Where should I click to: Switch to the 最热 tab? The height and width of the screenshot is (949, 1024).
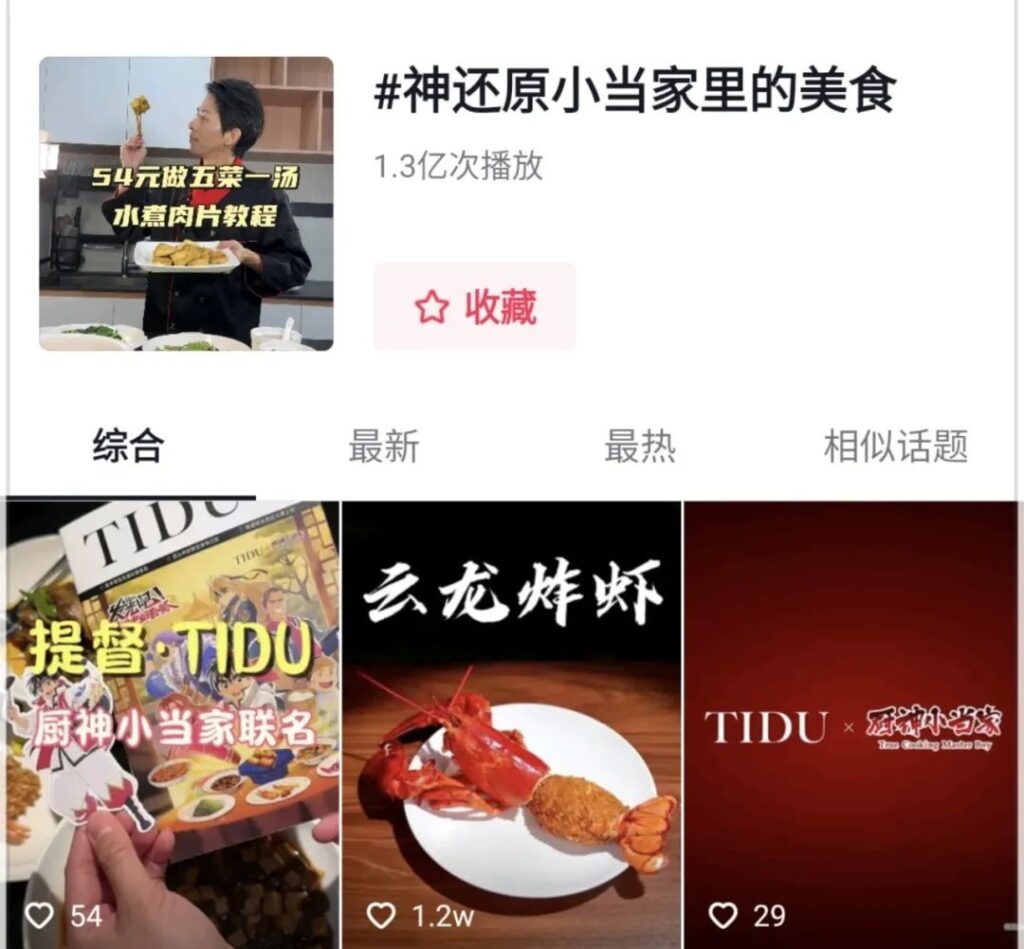(639, 446)
